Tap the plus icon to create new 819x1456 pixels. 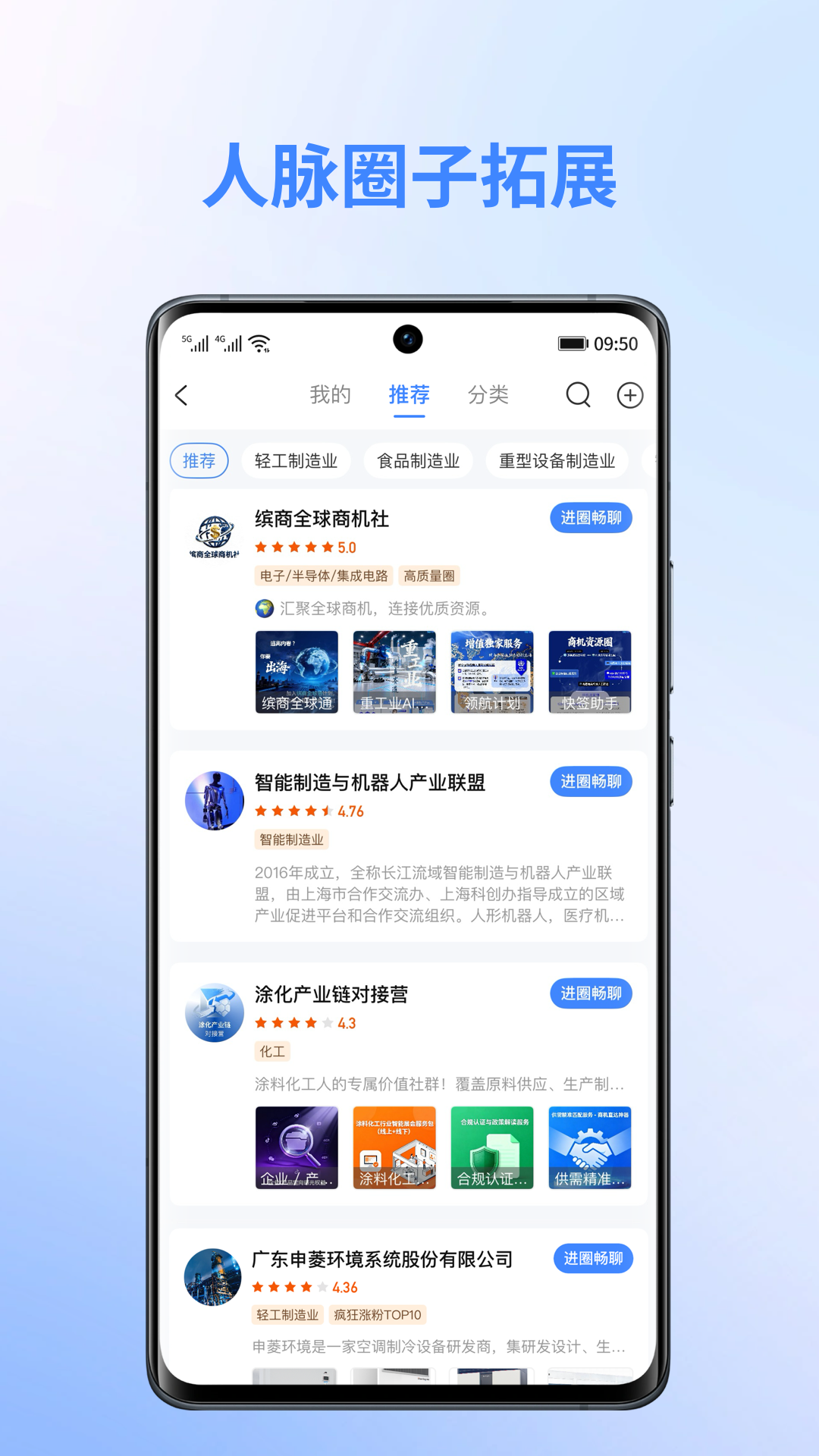[630, 396]
